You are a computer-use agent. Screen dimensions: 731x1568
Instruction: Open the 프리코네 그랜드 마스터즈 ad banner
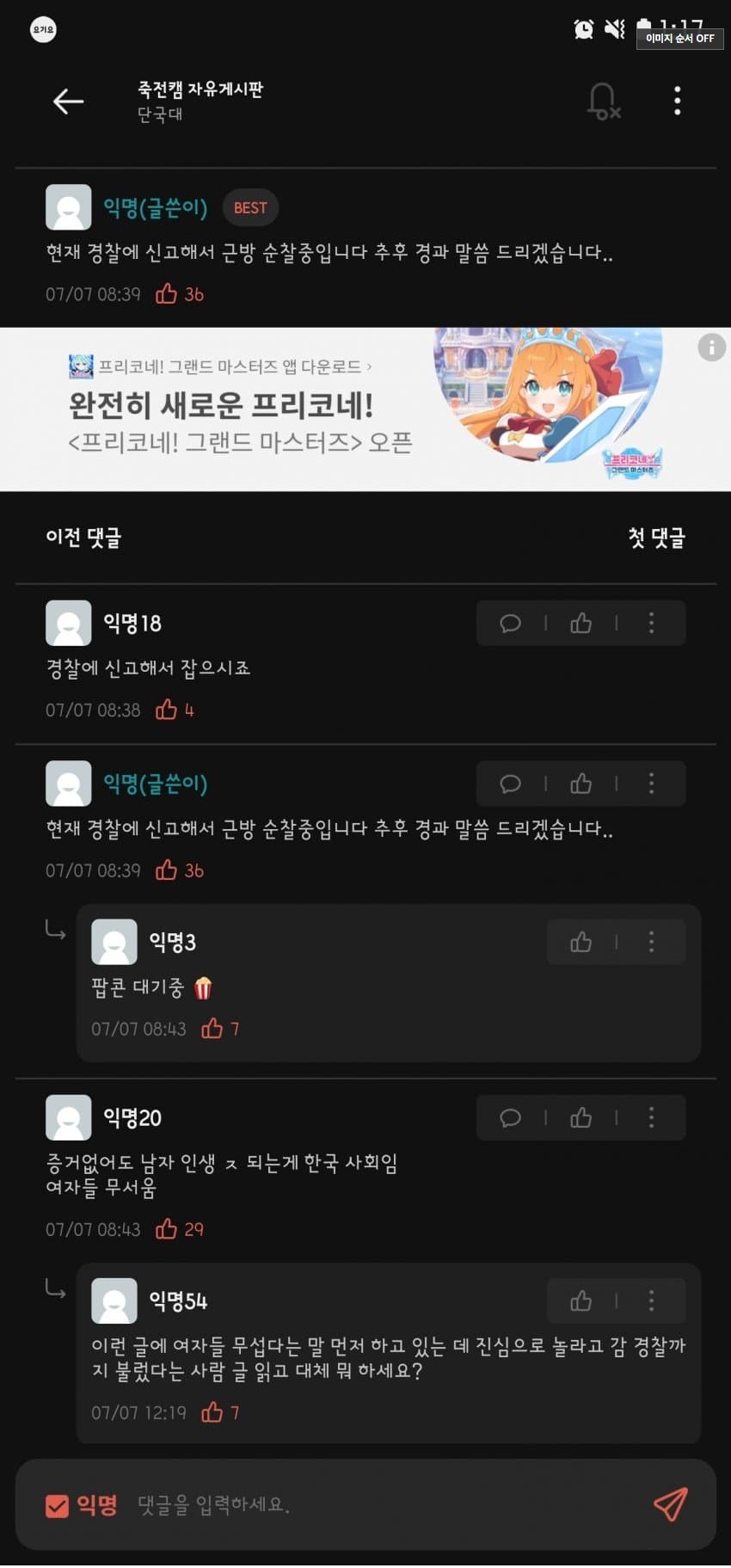click(x=344, y=409)
